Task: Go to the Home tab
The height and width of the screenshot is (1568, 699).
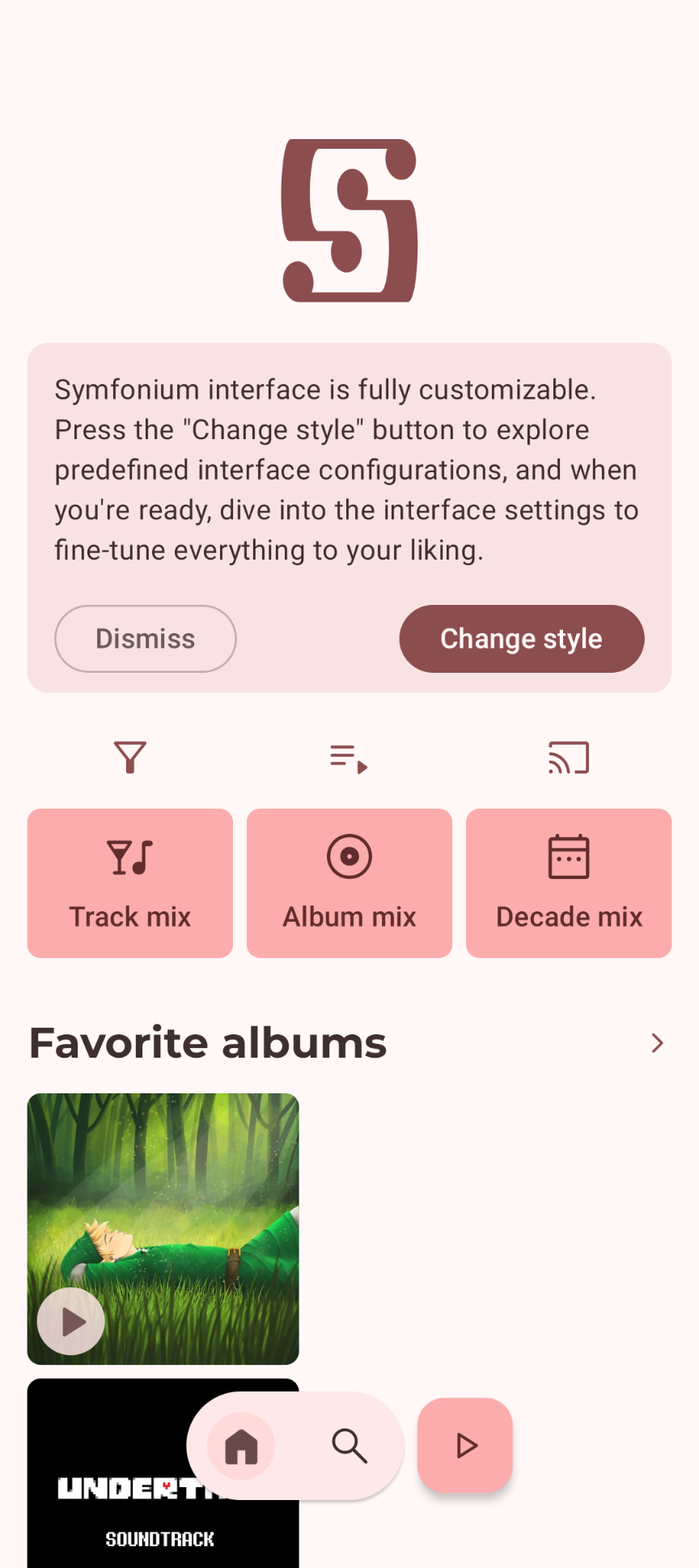Action: tap(241, 1446)
